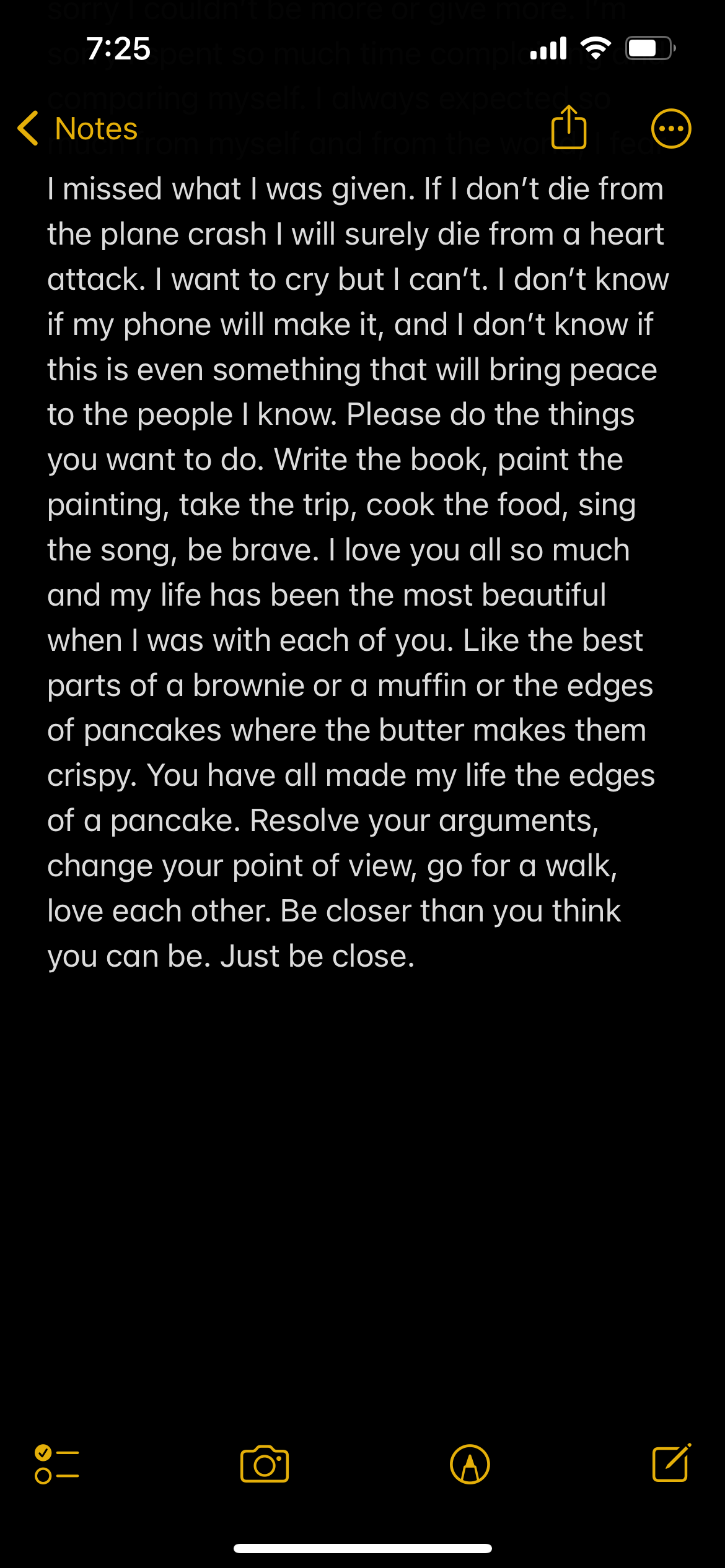Open the more options ellipsis menu
Image resolution: width=725 pixels, height=1568 pixels.
coord(670,129)
